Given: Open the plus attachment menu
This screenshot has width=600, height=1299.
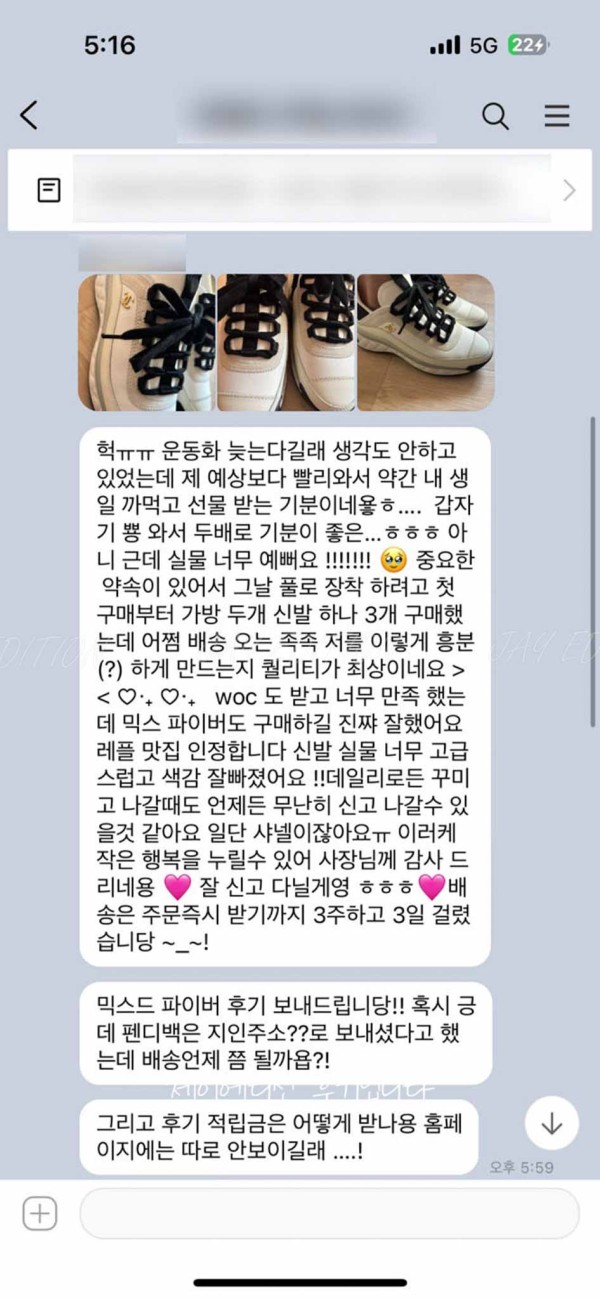Looking at the screenshot, I should click(x=40, y=1214).
